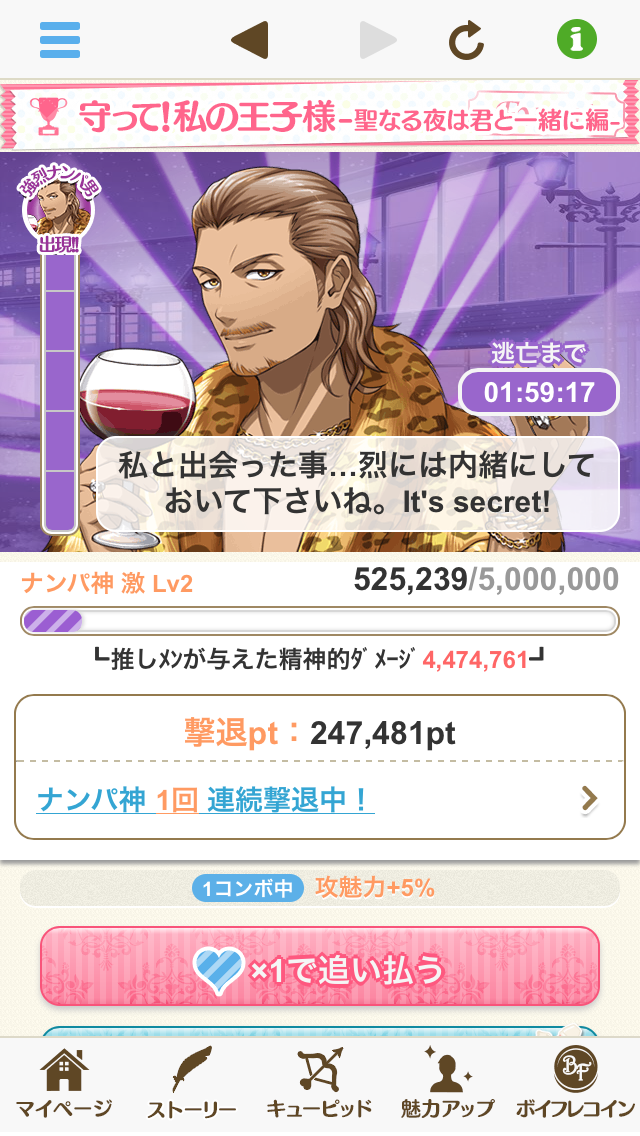640x1136 pixels.
Task: Open the hamburger menu
Action: [x=60, y=40]
